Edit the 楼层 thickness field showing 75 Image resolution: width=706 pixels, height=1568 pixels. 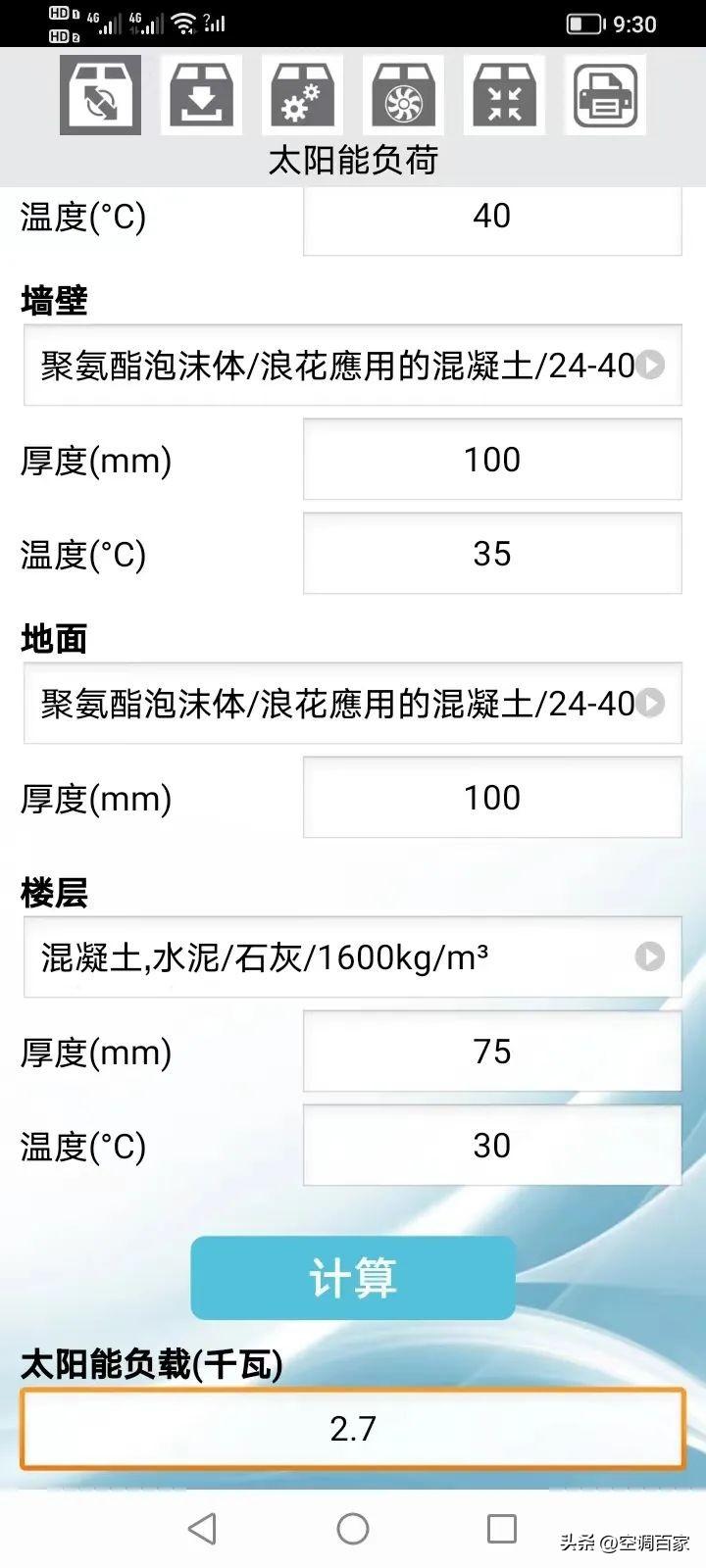[491, 1052]
